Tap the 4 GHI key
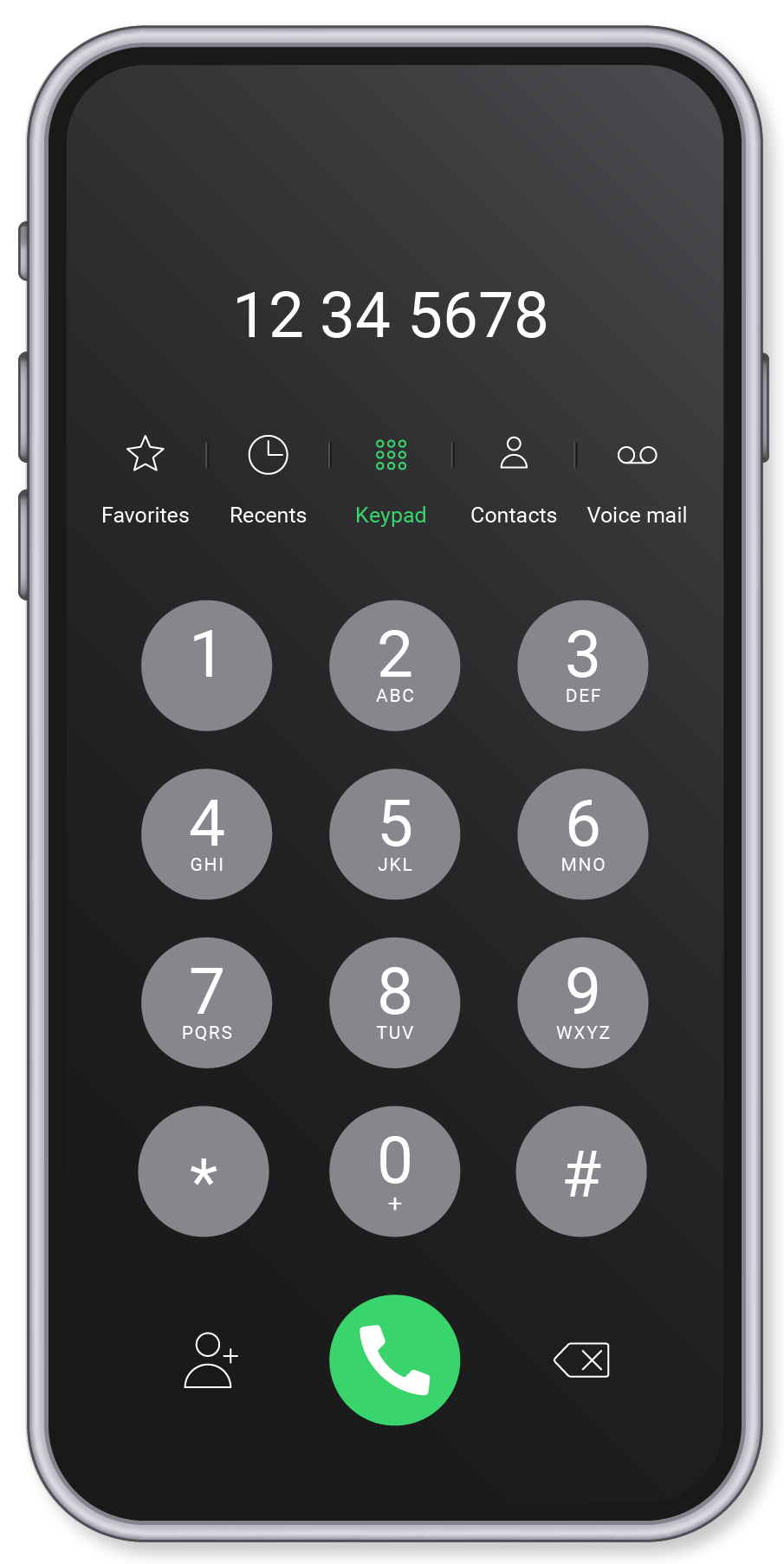This screenshot has height=1564, width=784. pos(207,834)
